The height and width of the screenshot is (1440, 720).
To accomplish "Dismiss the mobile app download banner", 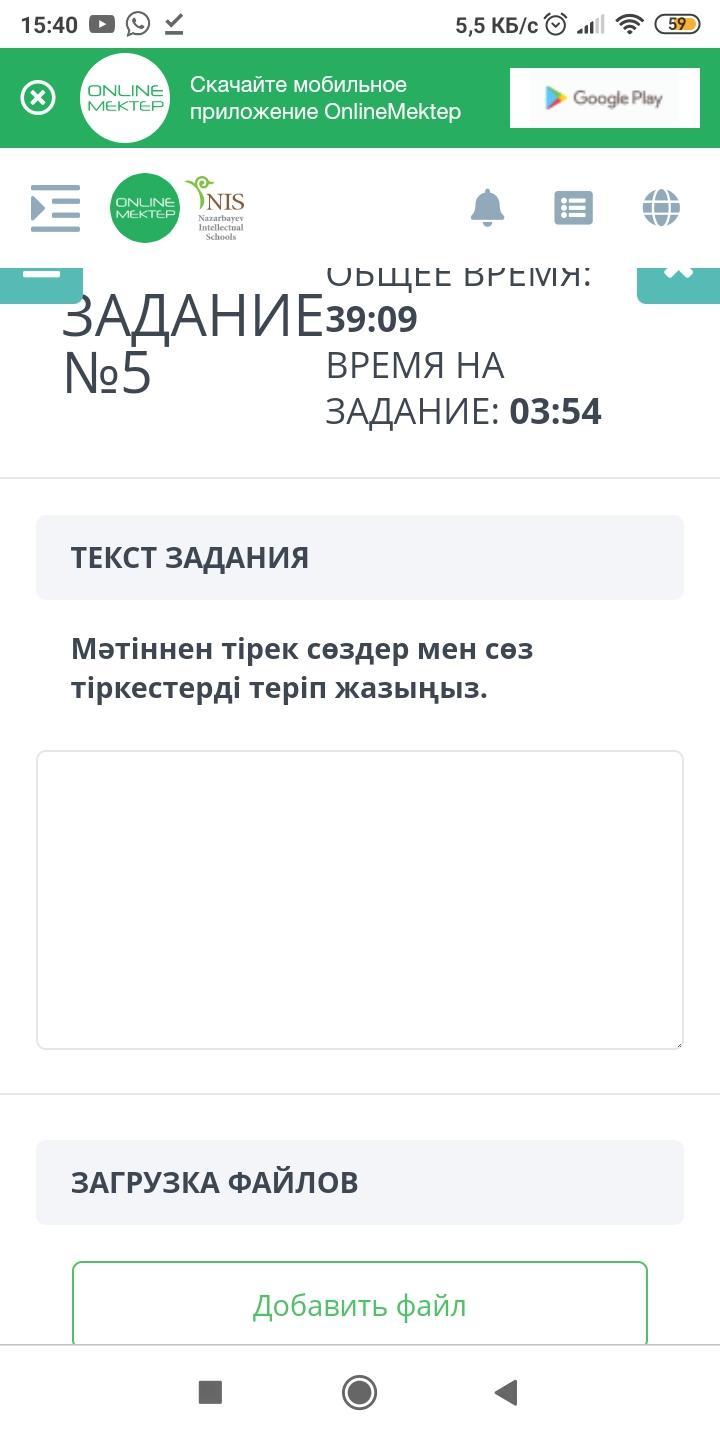I will 38,98.
